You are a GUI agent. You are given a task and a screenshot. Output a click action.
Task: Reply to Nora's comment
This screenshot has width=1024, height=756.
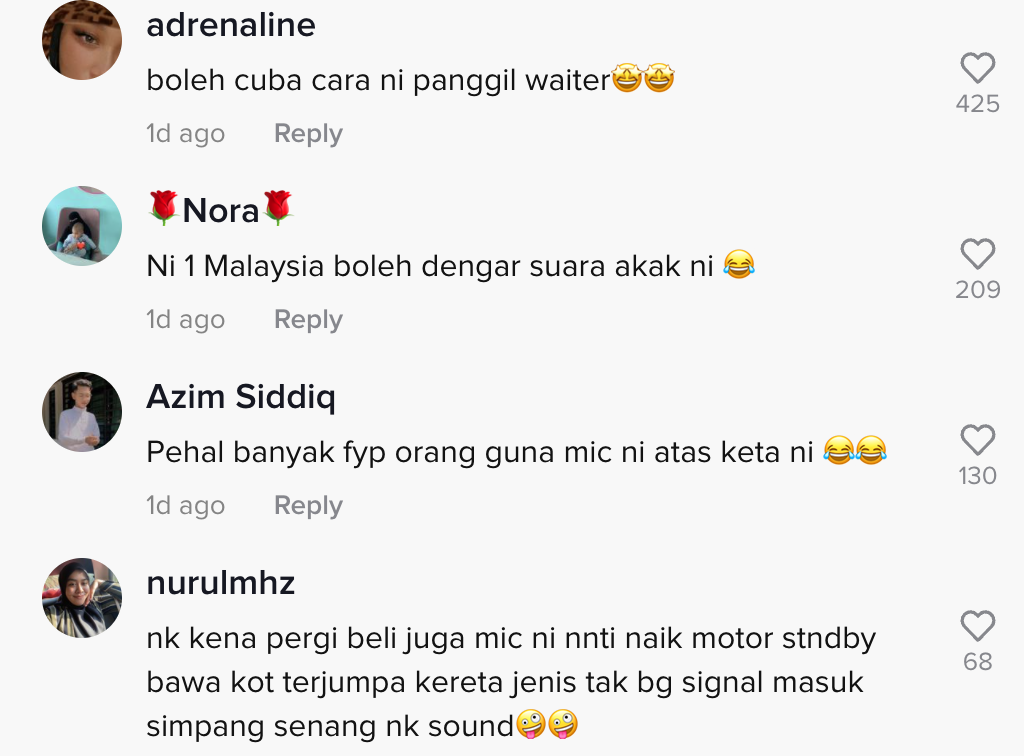[308, 320]
